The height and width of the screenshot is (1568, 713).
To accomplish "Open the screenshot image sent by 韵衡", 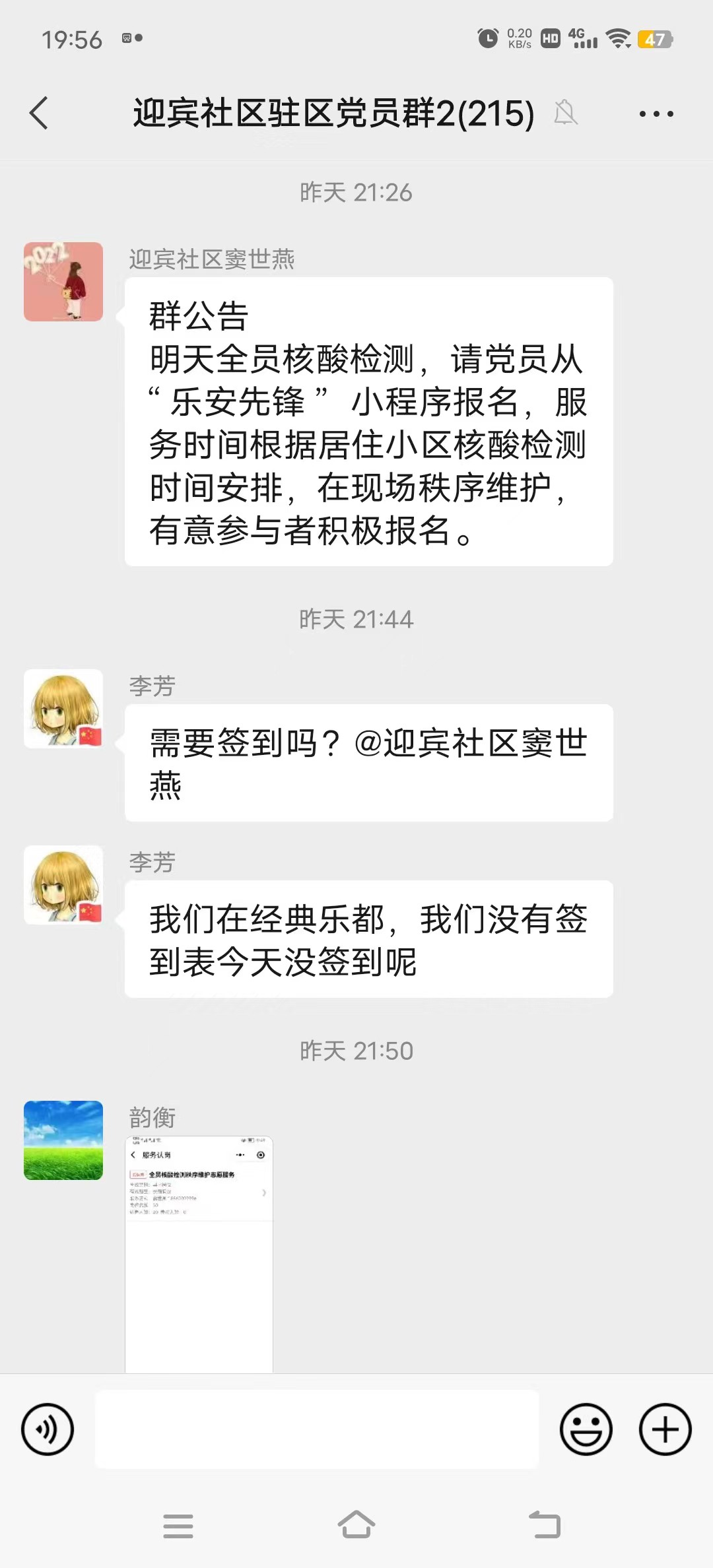I will tap(199, 1254).
